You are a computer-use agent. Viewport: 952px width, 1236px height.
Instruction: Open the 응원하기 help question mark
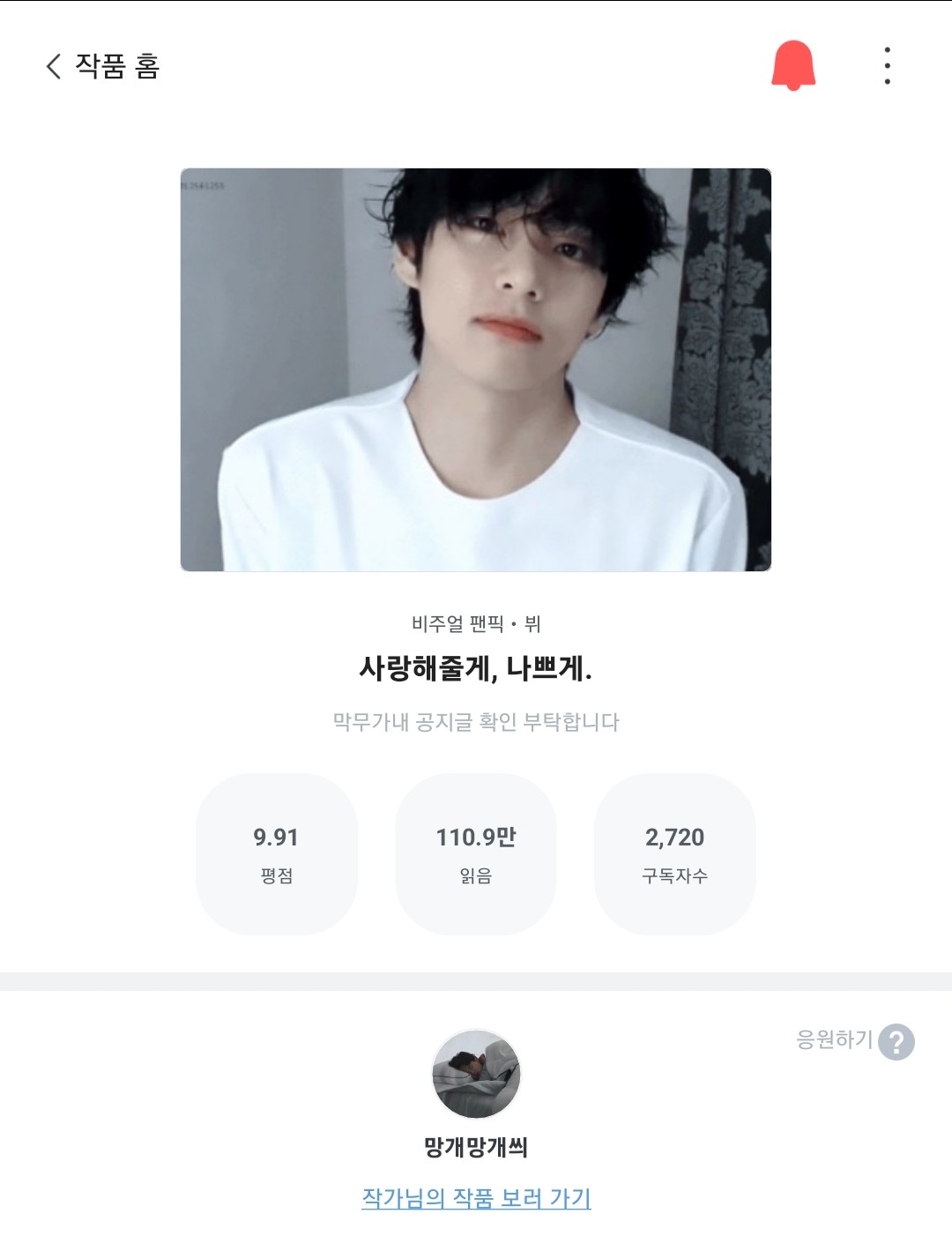(x=896, y=1042)
